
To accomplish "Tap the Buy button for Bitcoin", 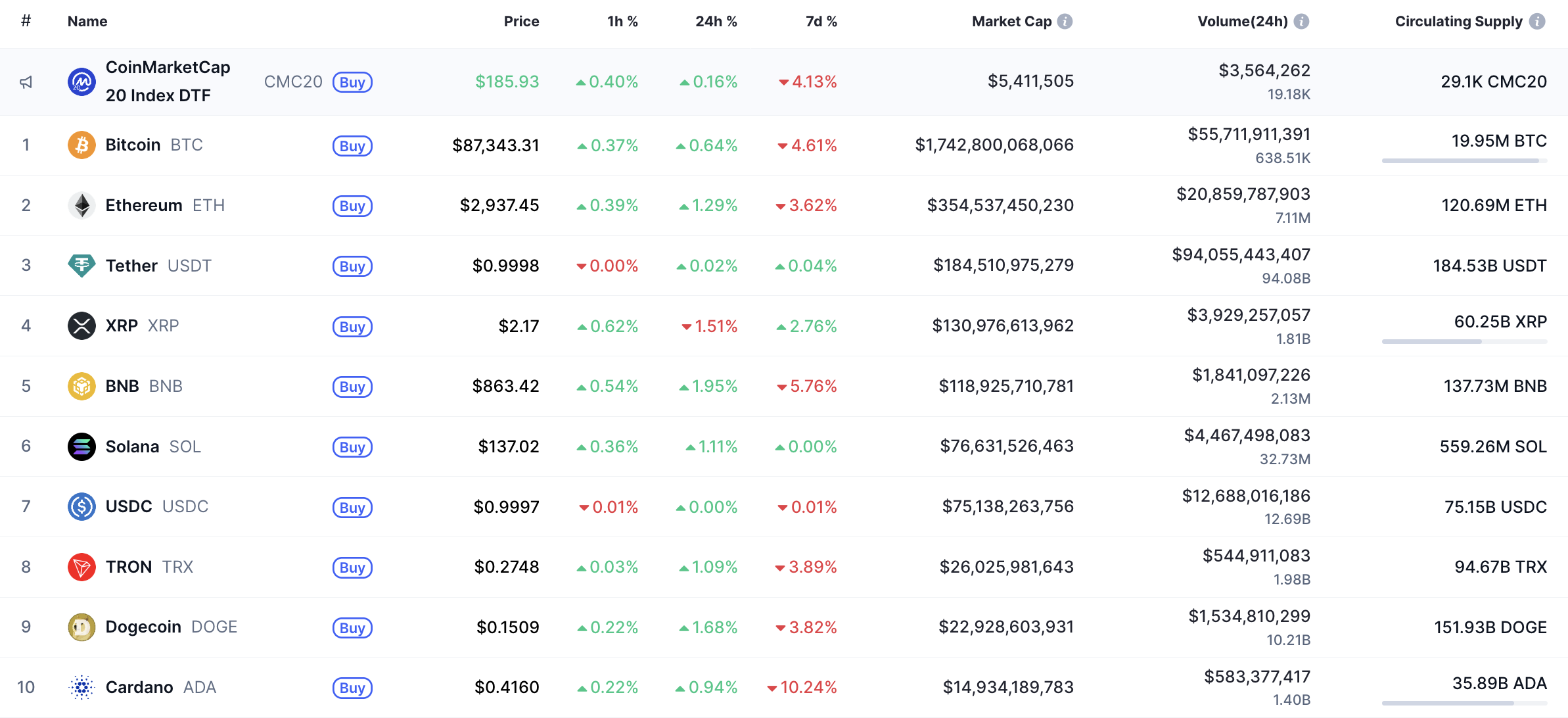I will [x=352, y=146].
